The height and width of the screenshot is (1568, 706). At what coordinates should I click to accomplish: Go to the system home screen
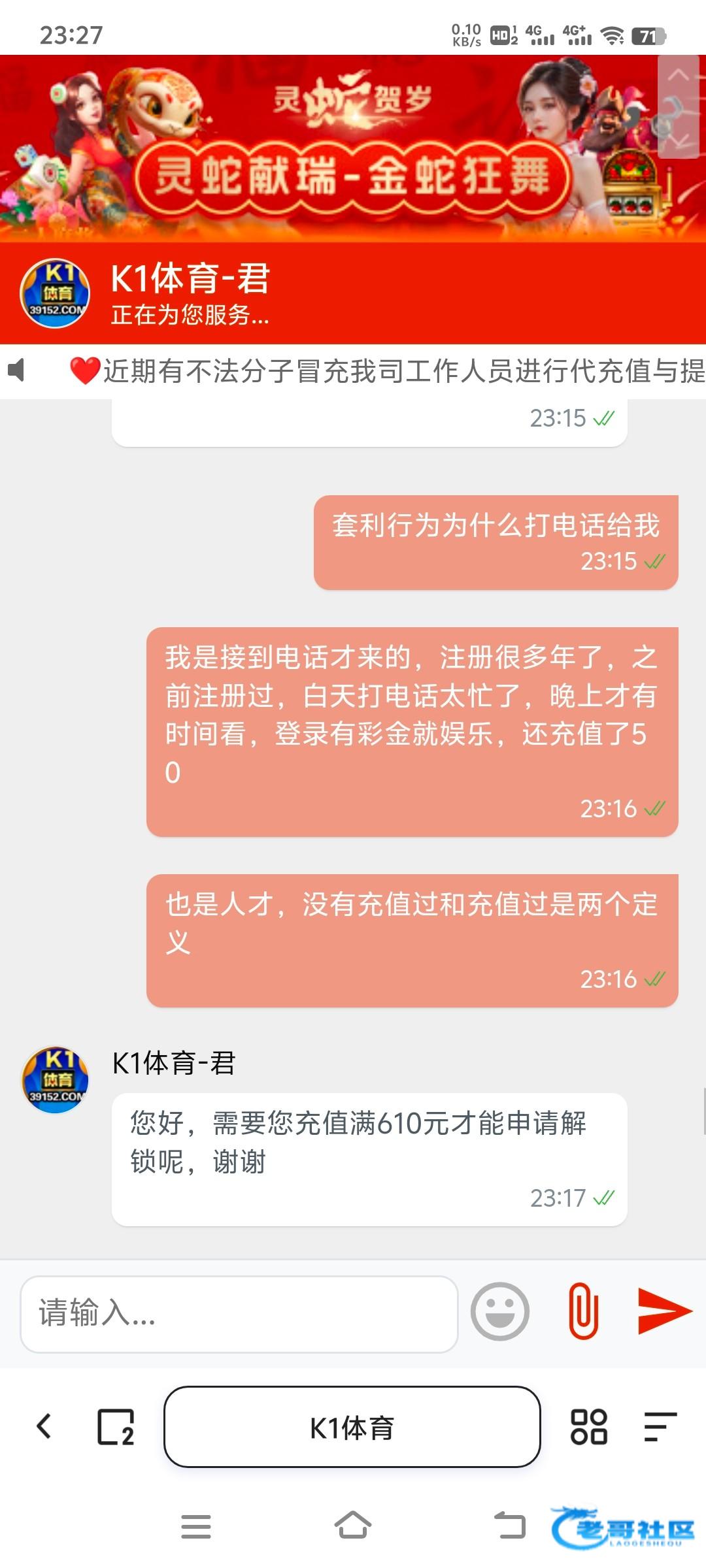353,1526
